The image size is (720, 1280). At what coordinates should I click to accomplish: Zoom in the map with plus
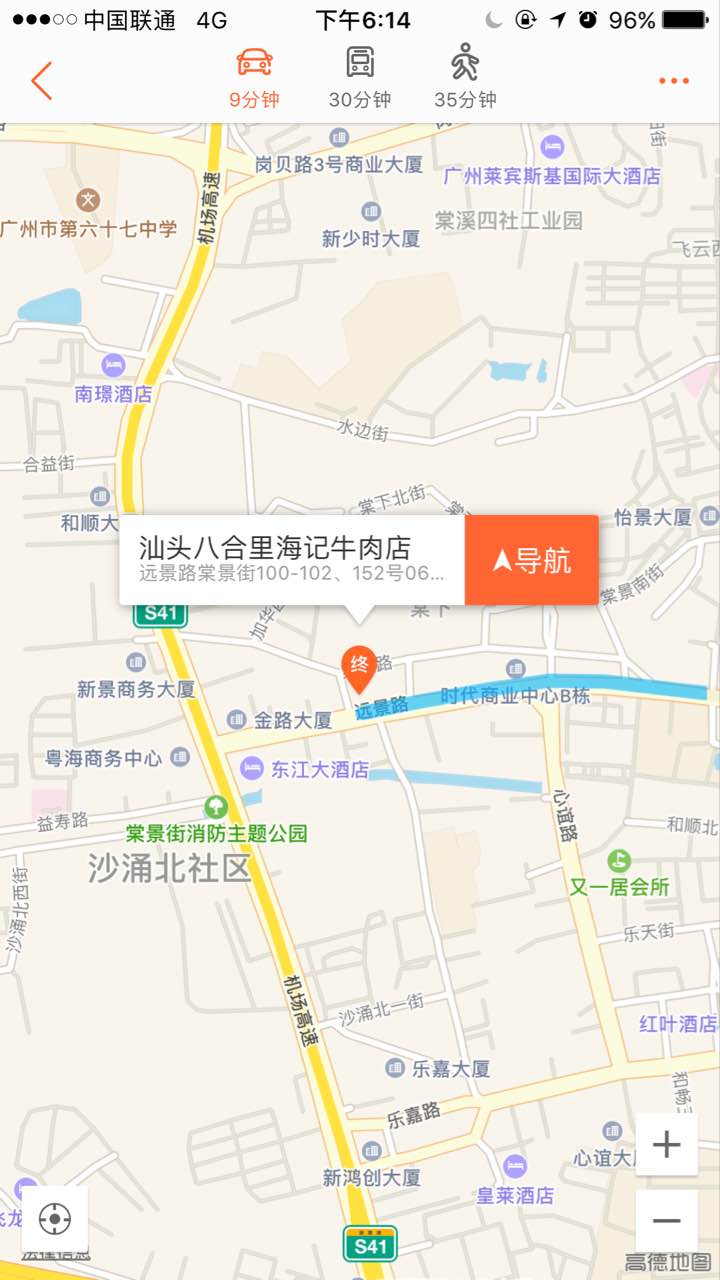pos(666,1144)
